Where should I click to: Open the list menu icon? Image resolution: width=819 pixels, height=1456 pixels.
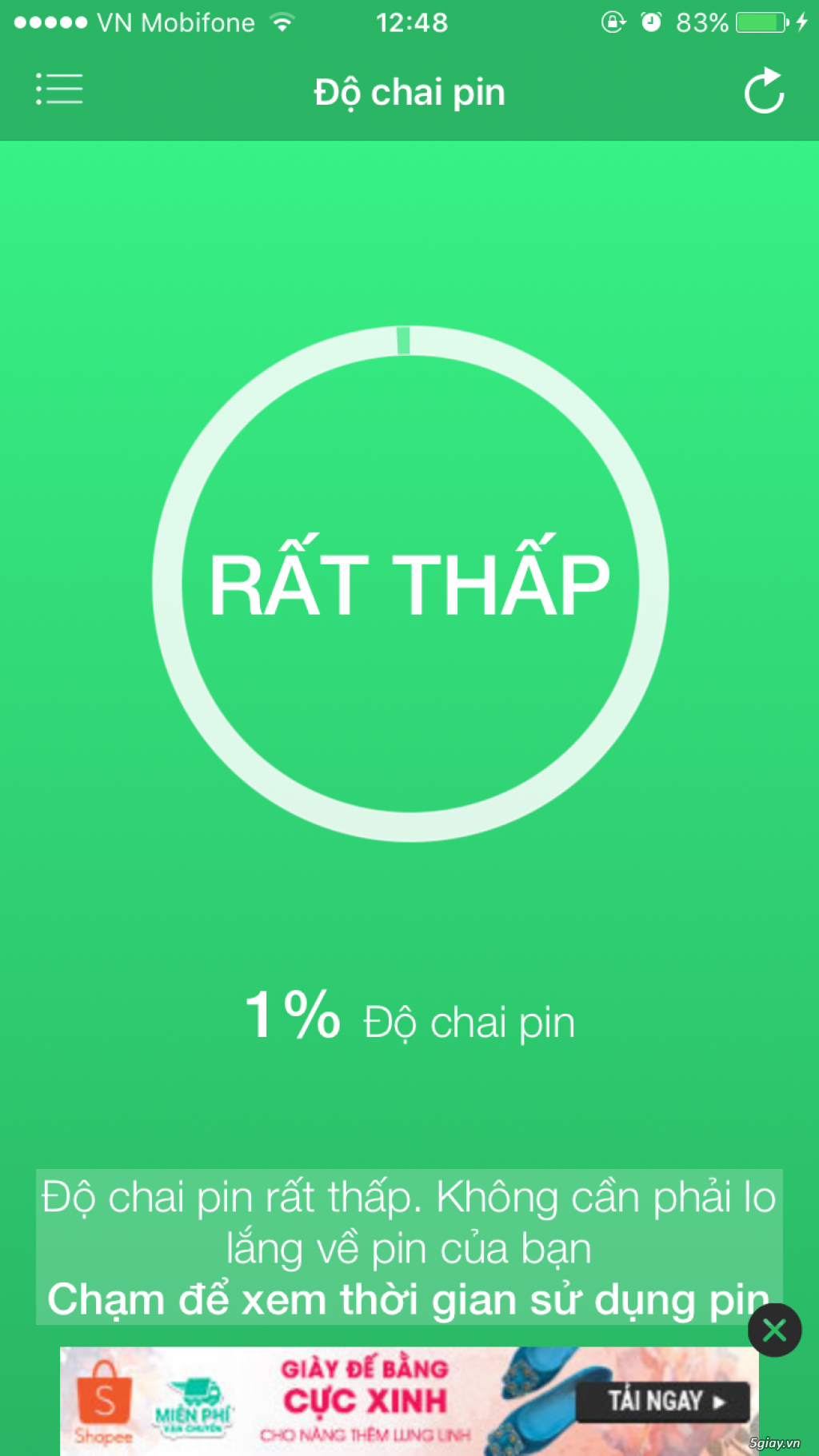(x=59, y=90)
